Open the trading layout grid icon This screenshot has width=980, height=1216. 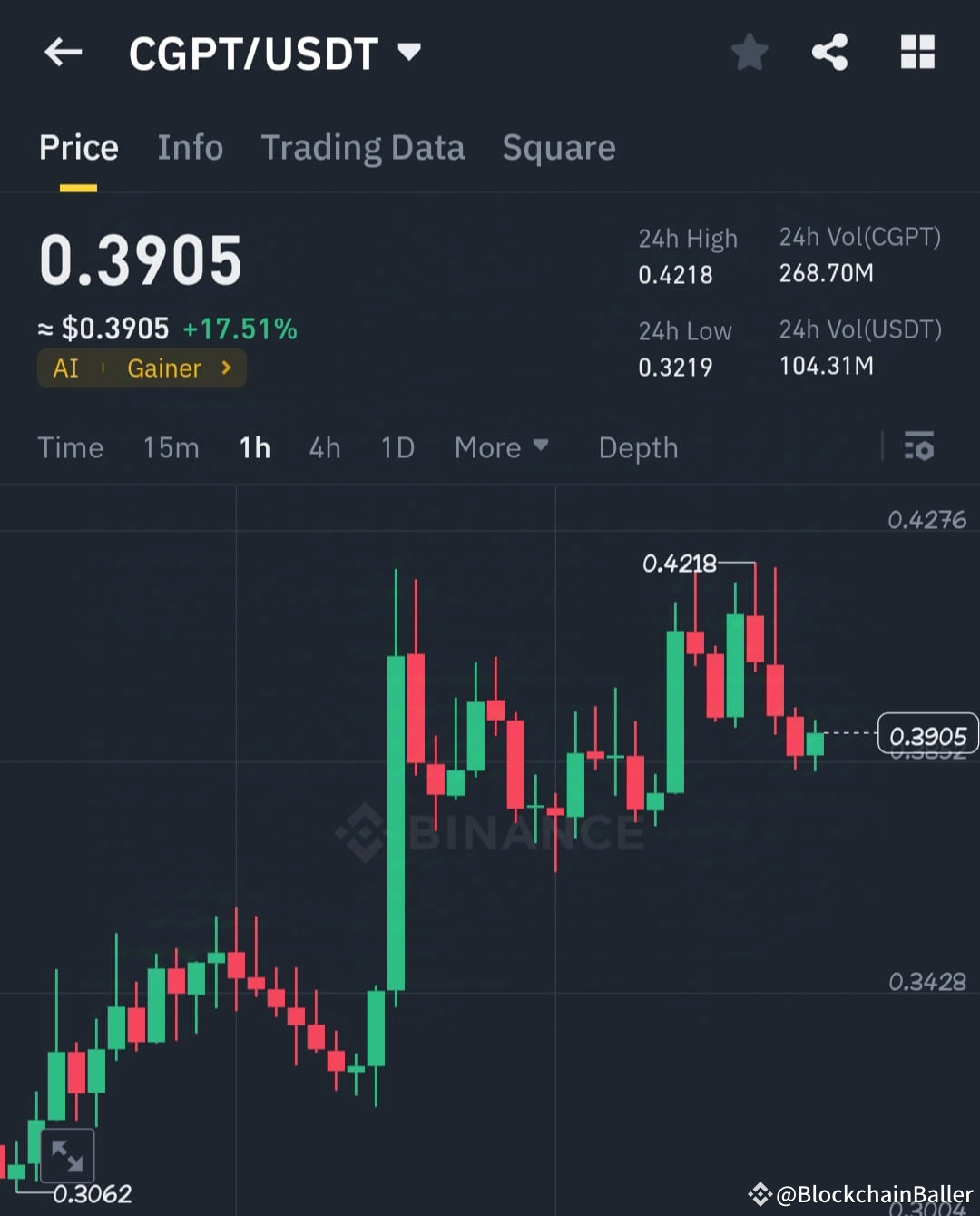coord(917,52)
